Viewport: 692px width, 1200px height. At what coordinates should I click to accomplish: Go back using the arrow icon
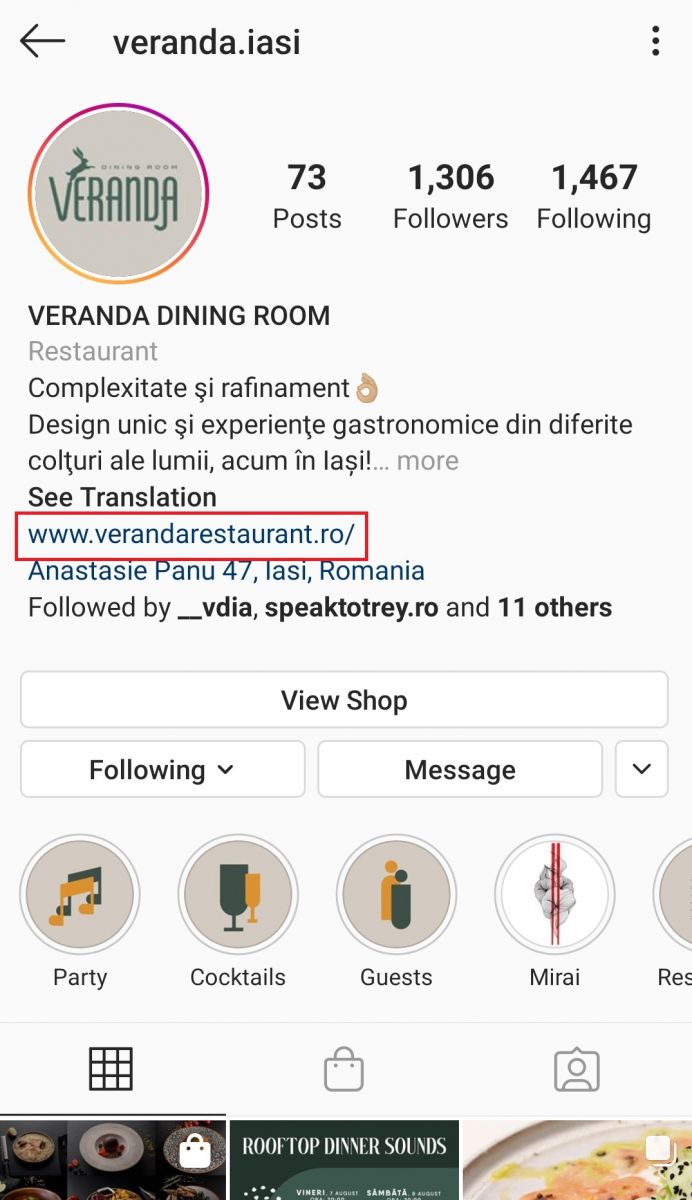point(42,42)
